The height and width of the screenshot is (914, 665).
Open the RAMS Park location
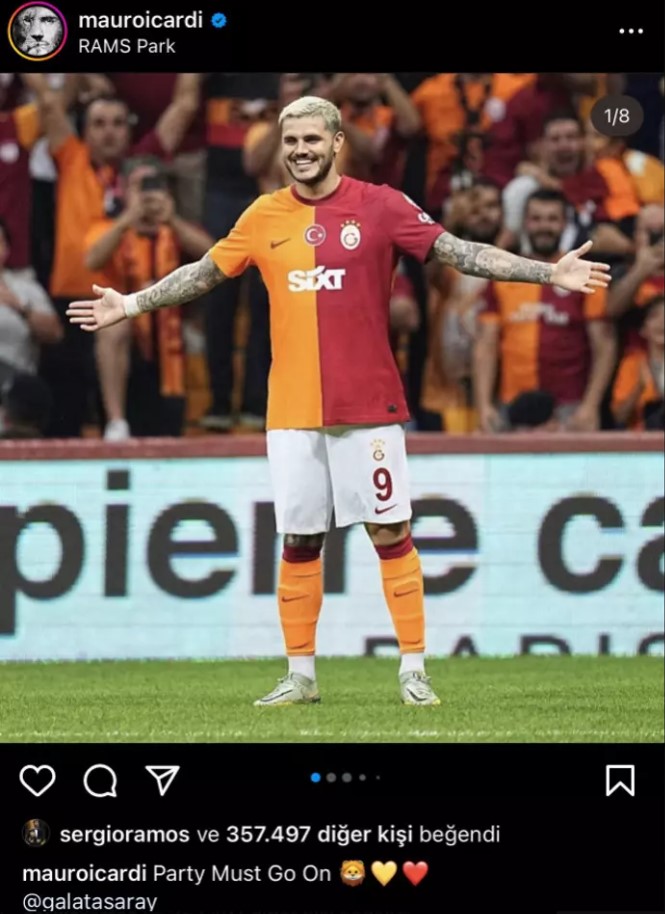(x=127, y=46)
